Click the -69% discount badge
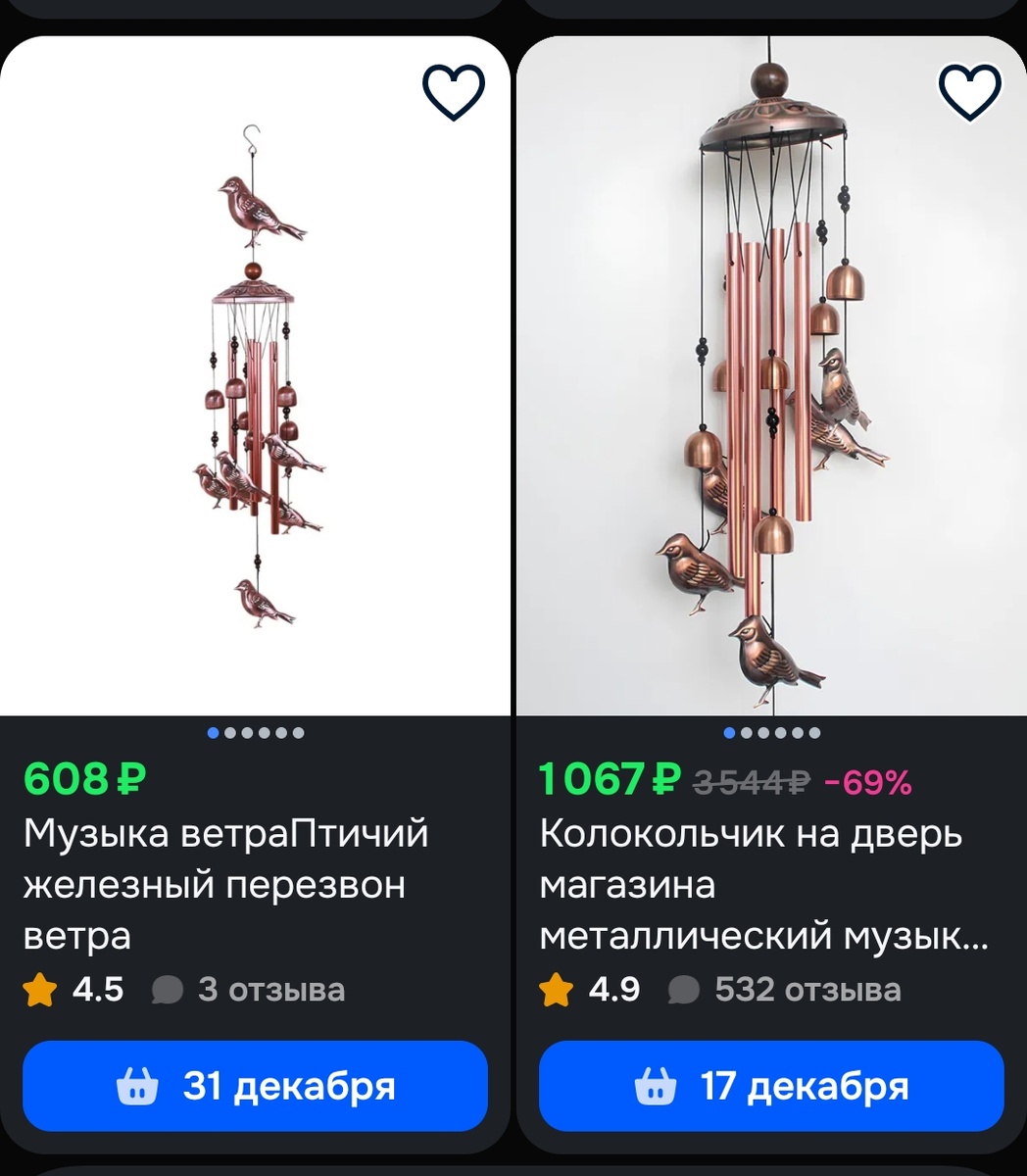 click(866, 783)
